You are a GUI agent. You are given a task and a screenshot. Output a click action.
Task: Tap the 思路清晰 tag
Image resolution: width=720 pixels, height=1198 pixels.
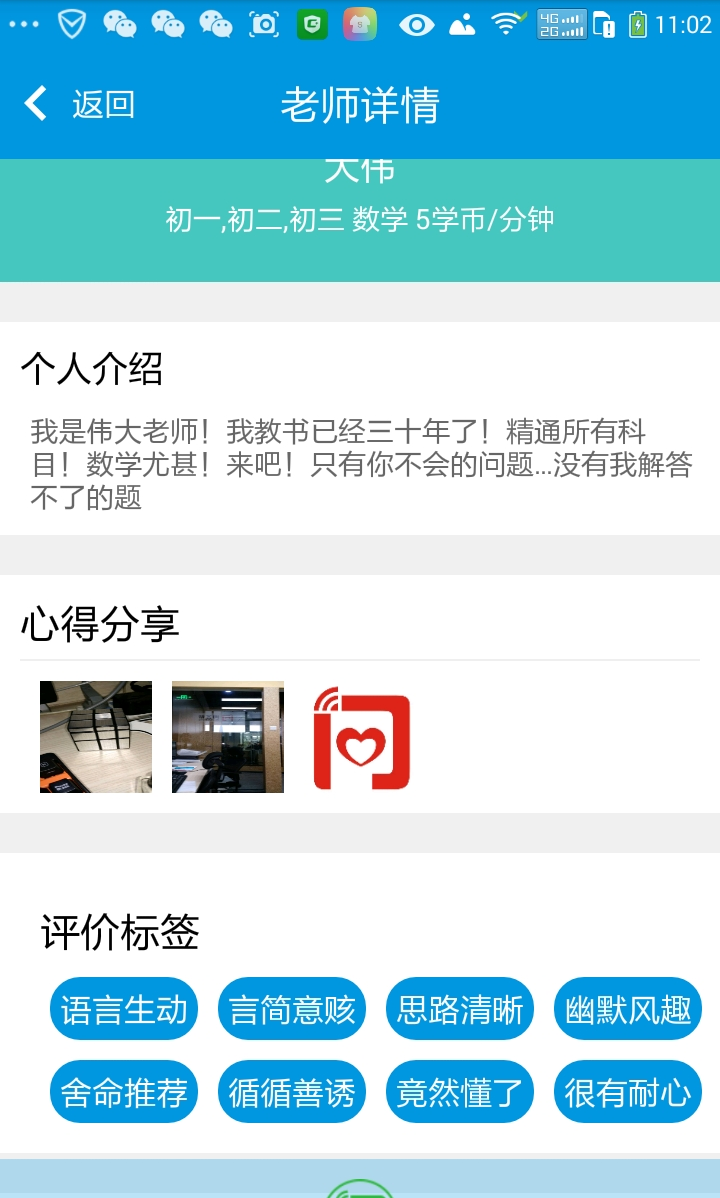pos(460,1009)
